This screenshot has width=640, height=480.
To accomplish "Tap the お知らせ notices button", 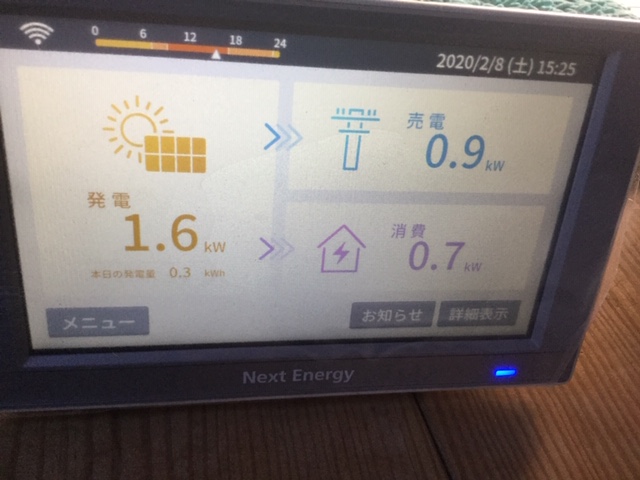I will 392,314.
